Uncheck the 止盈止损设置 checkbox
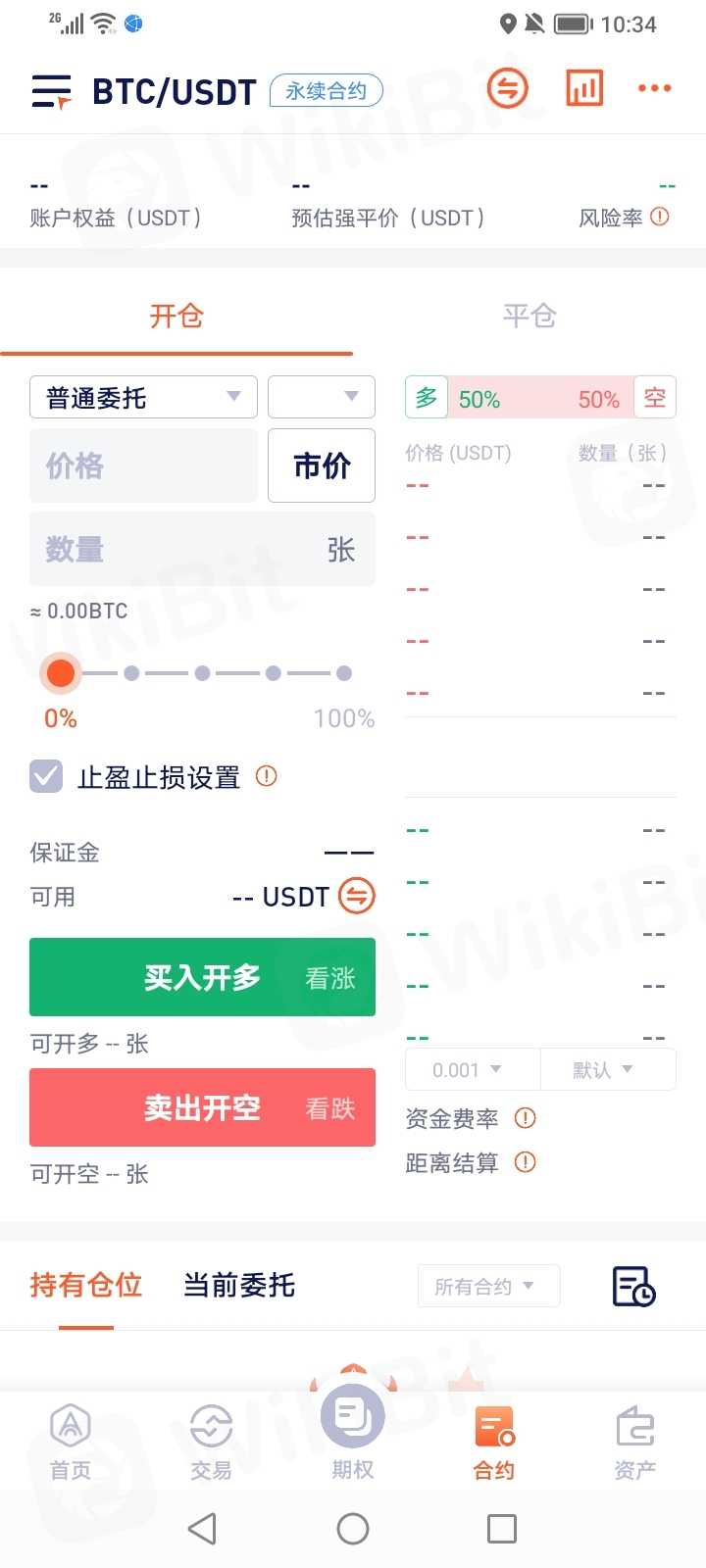The width and height of the screenshot is (706, 1568). [x=46, y=776]
